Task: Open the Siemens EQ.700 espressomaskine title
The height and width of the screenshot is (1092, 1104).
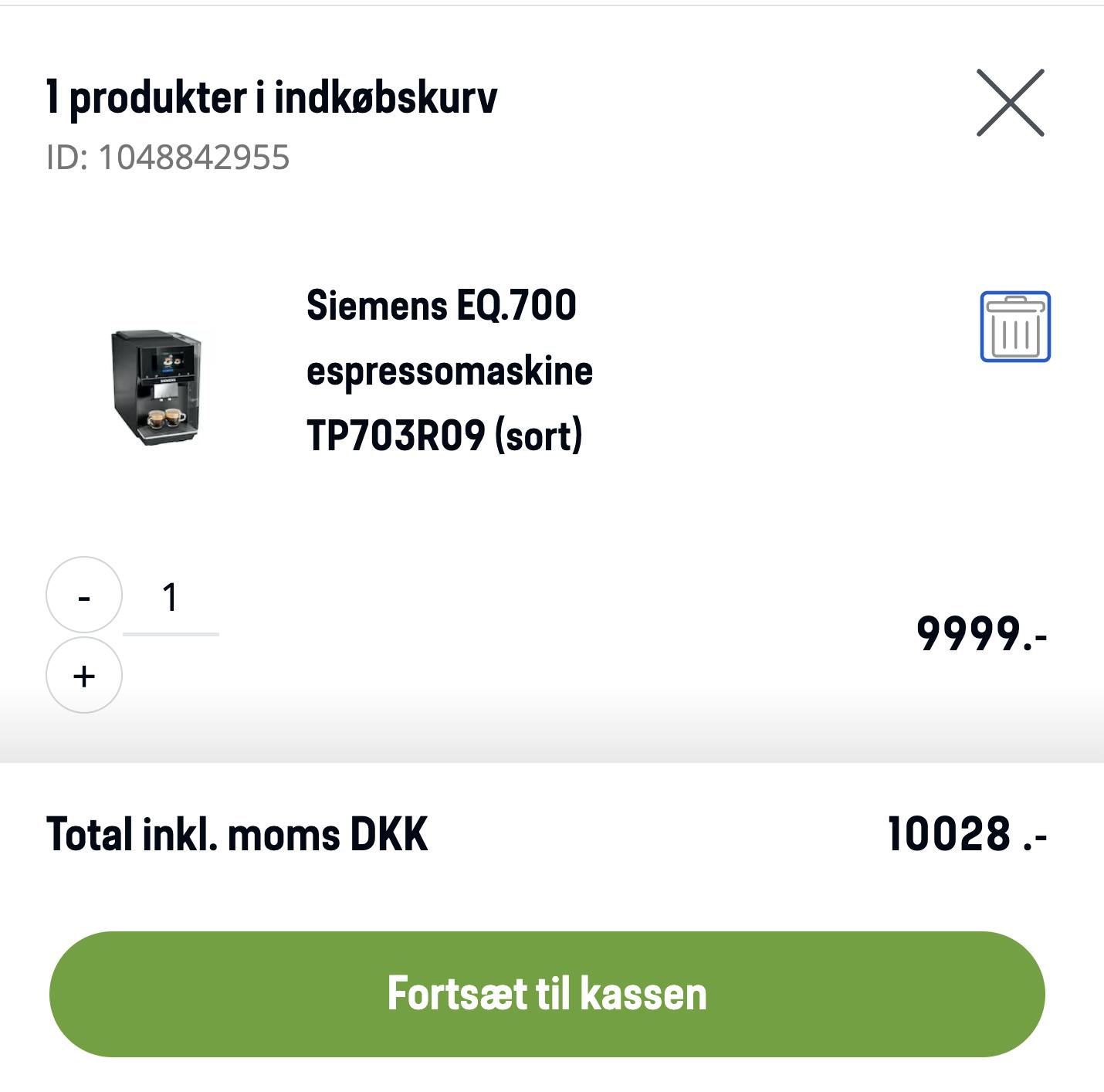Action: [449, 371]
